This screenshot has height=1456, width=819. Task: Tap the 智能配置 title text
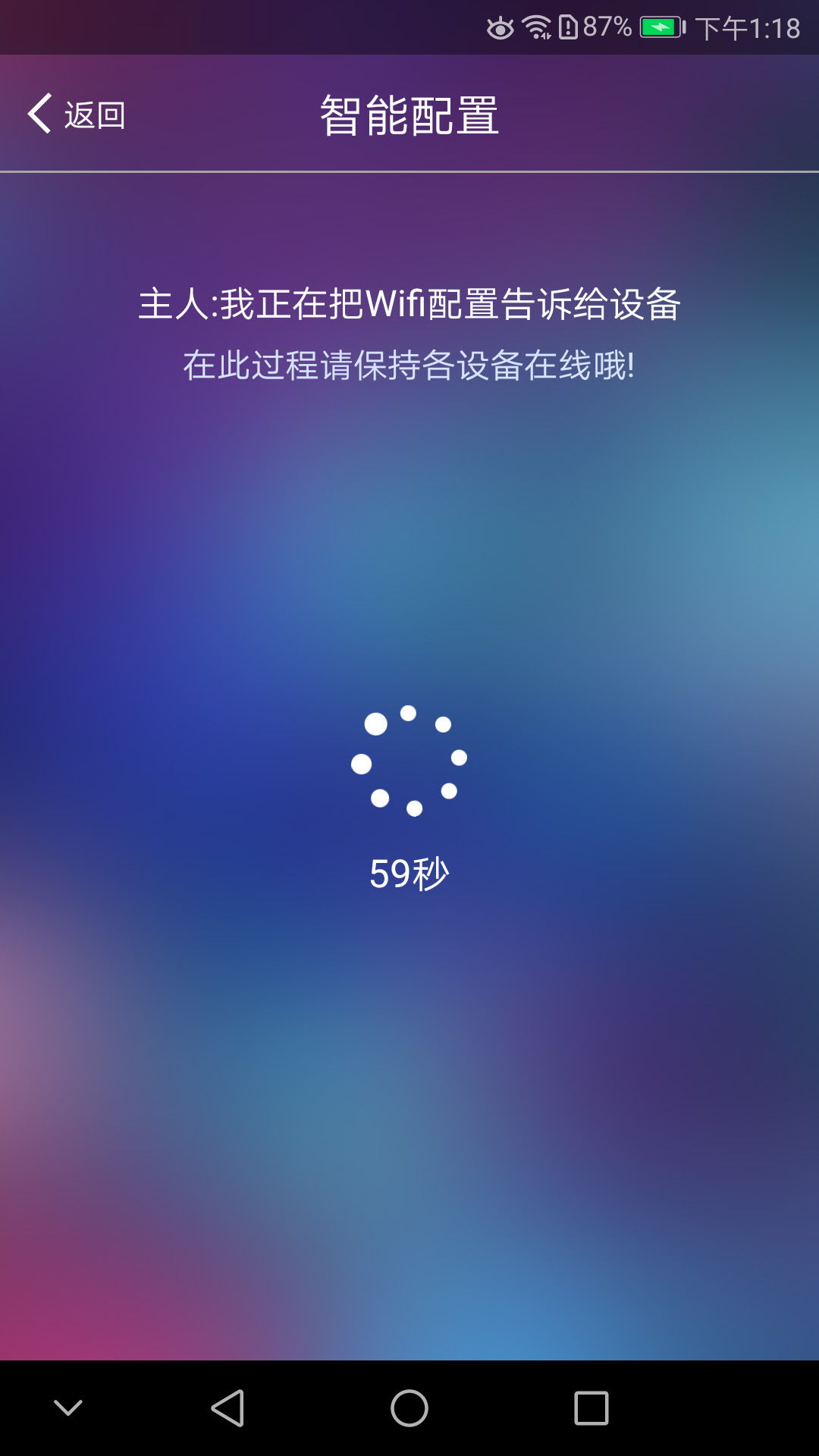[x=409, y=115]
